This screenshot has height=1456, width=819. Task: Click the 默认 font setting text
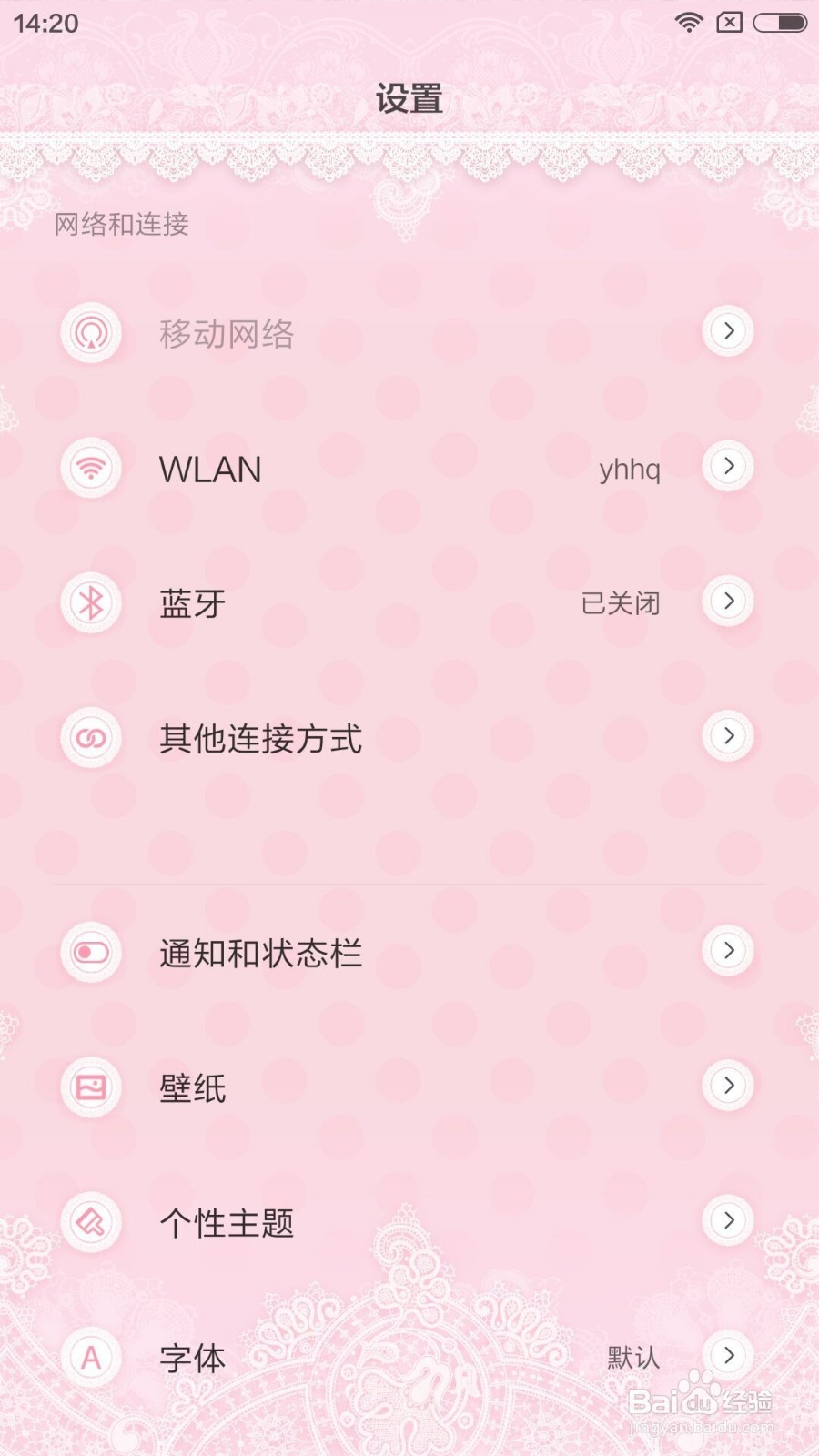(634, 1356)
